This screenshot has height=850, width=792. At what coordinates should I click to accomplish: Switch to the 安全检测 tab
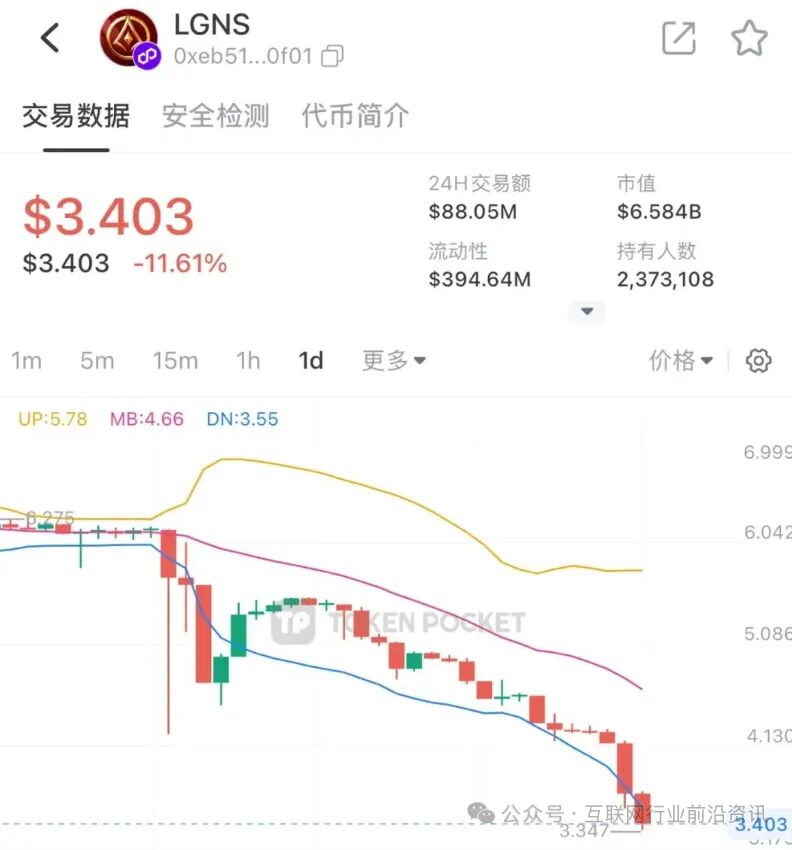coord(214,116)
